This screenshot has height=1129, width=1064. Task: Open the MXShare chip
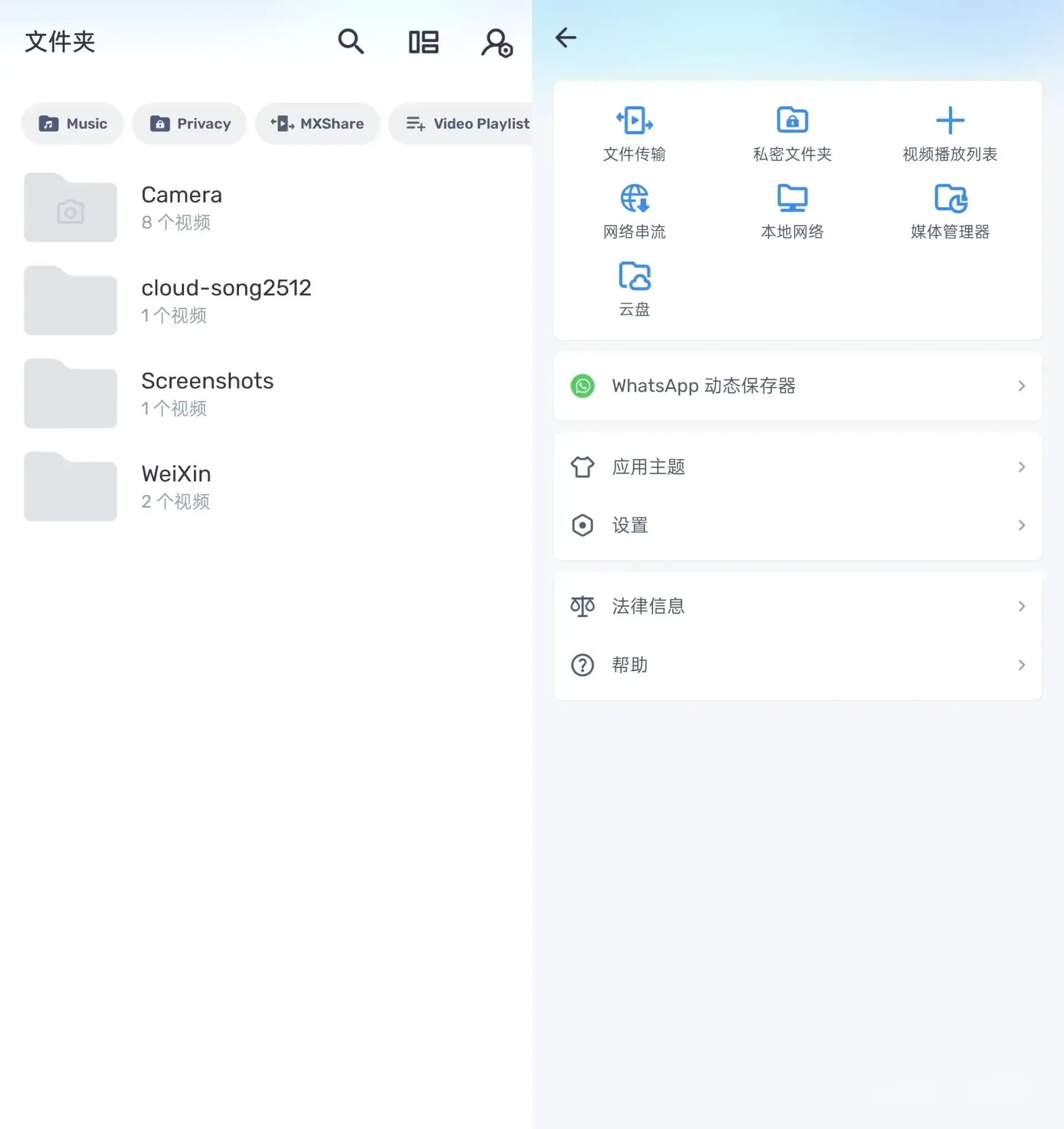[x=317, y=124]
